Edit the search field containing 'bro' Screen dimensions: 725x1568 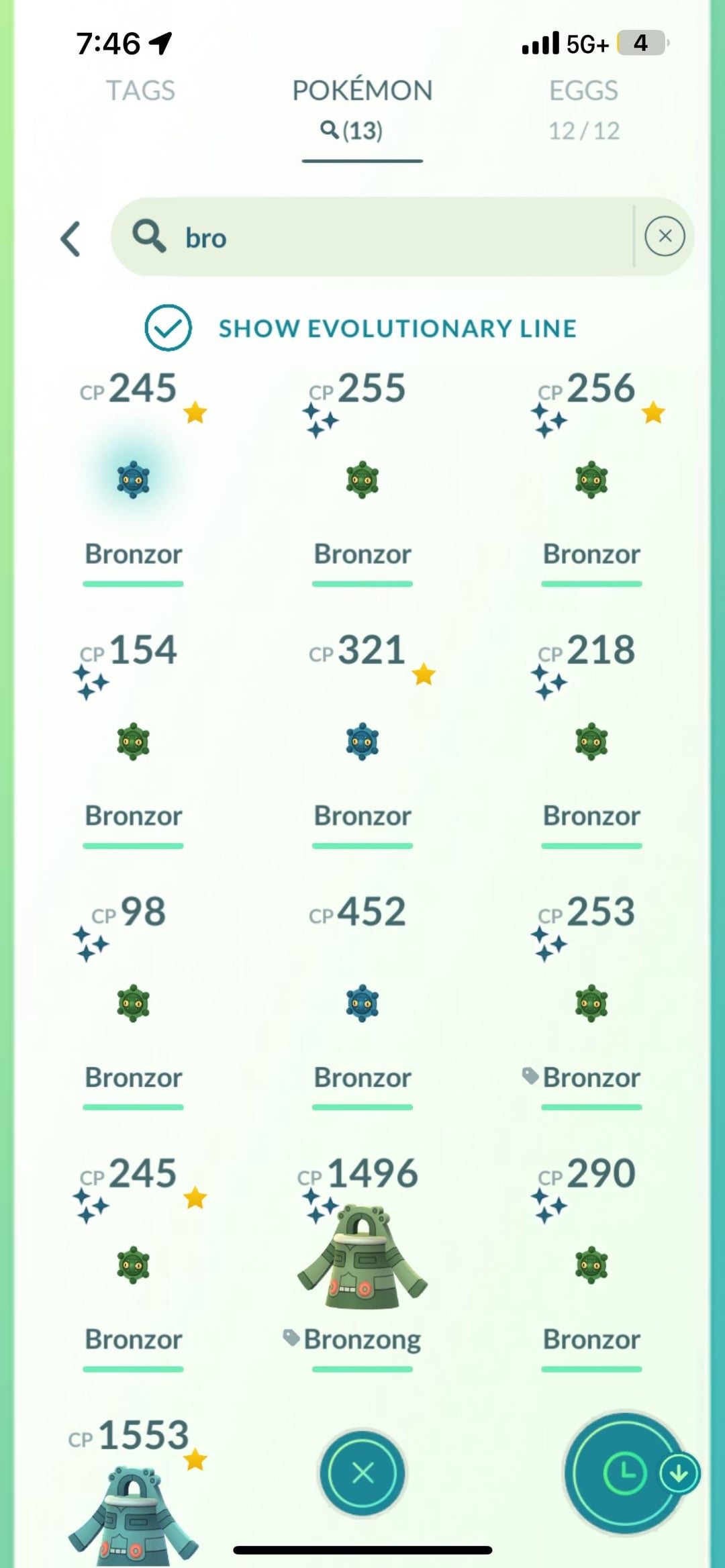376,238
